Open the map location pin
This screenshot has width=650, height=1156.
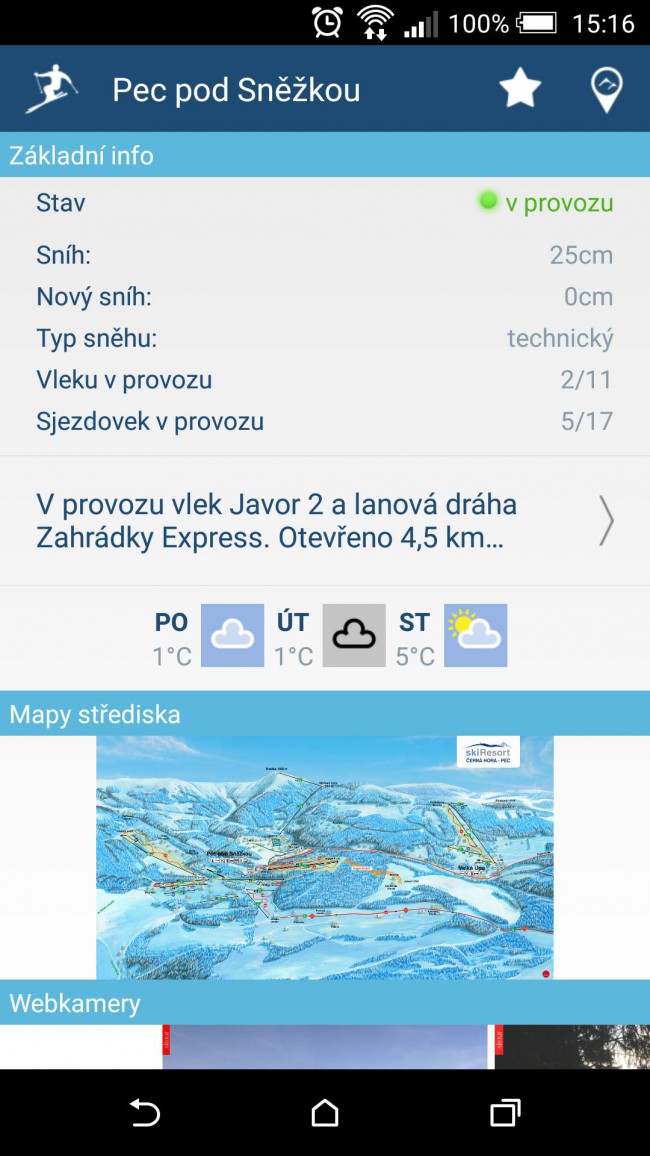tap(606, 90)
